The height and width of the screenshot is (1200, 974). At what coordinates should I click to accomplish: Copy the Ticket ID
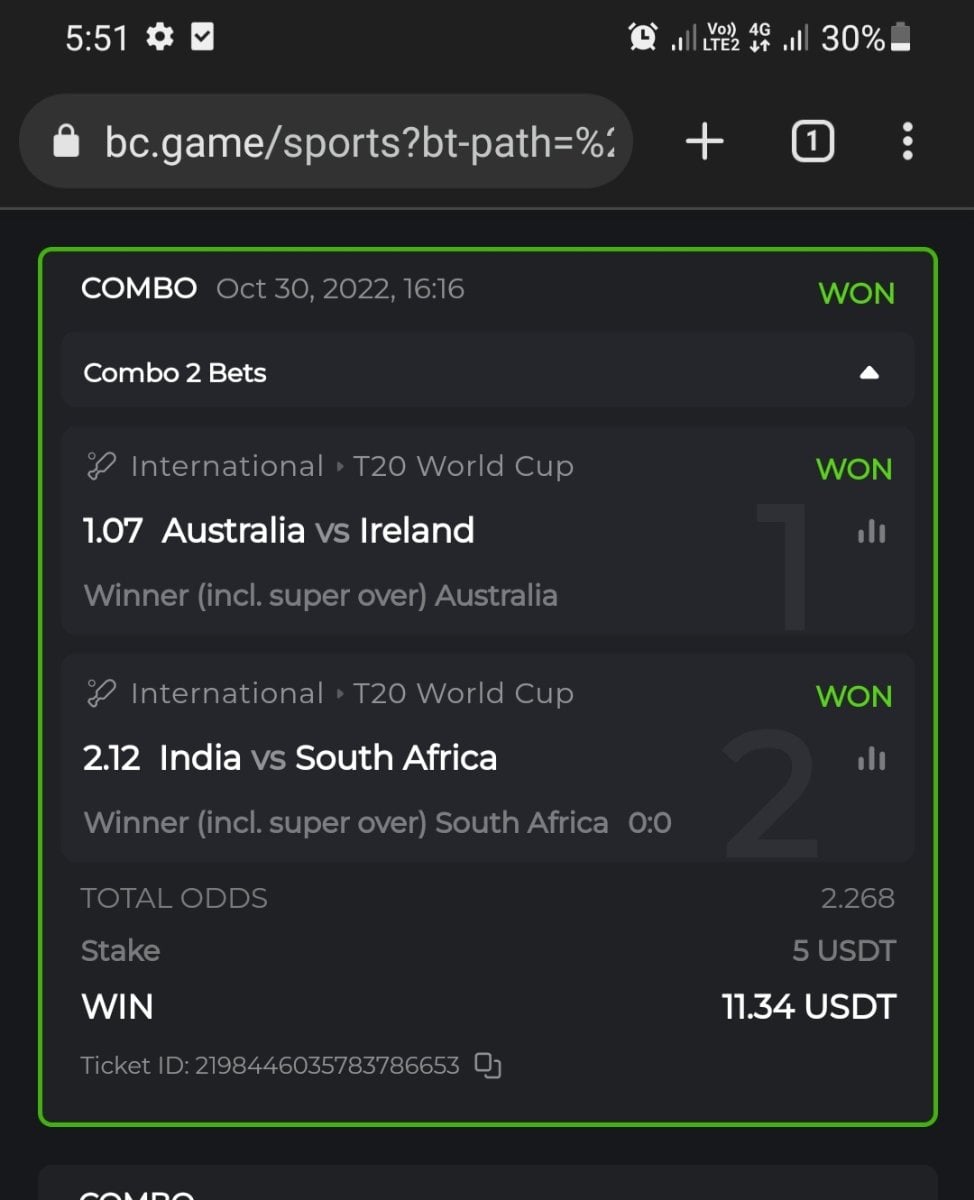point(488,1066)
